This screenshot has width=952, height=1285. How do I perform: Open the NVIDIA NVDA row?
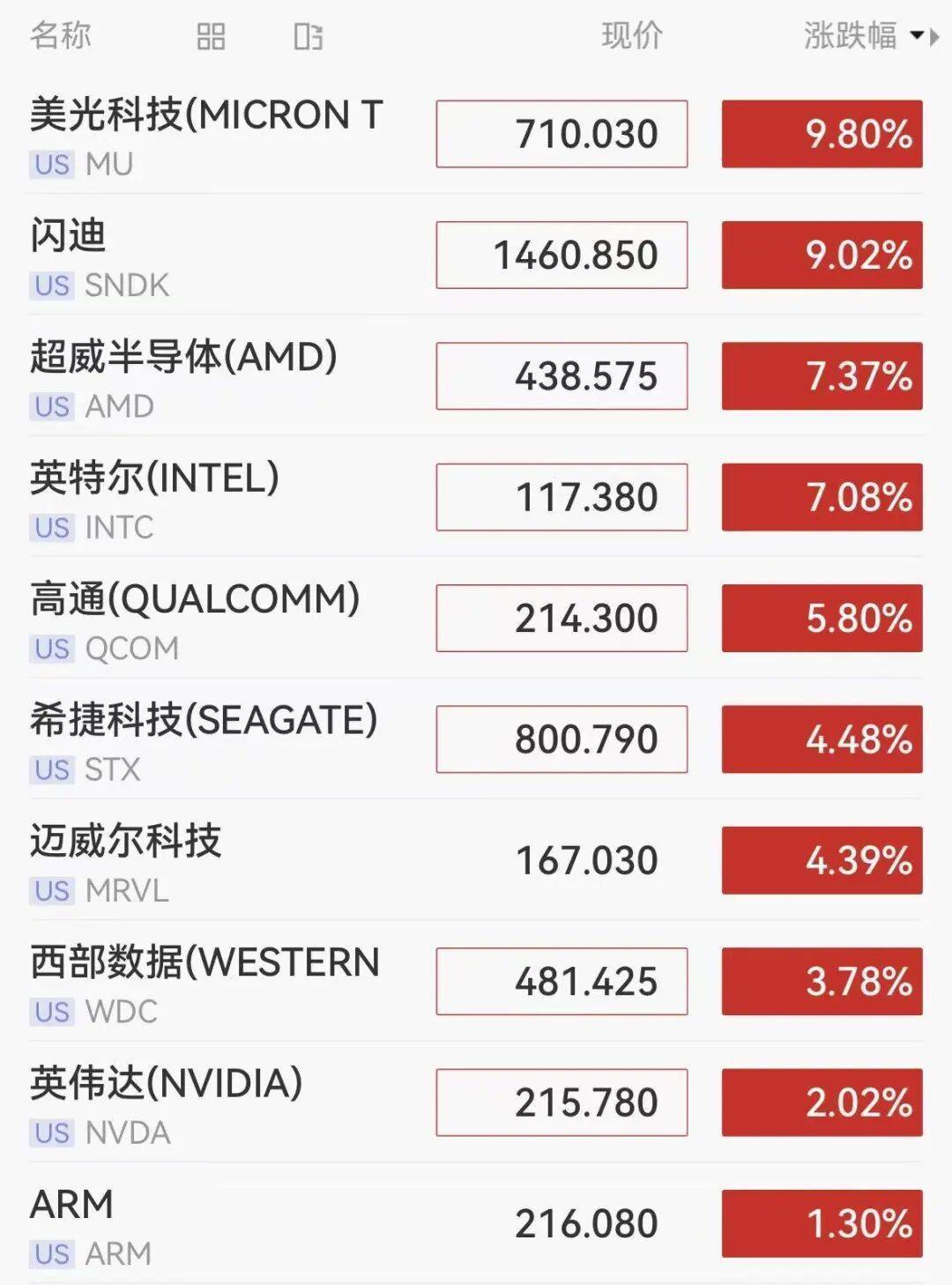coord(476,1102)
